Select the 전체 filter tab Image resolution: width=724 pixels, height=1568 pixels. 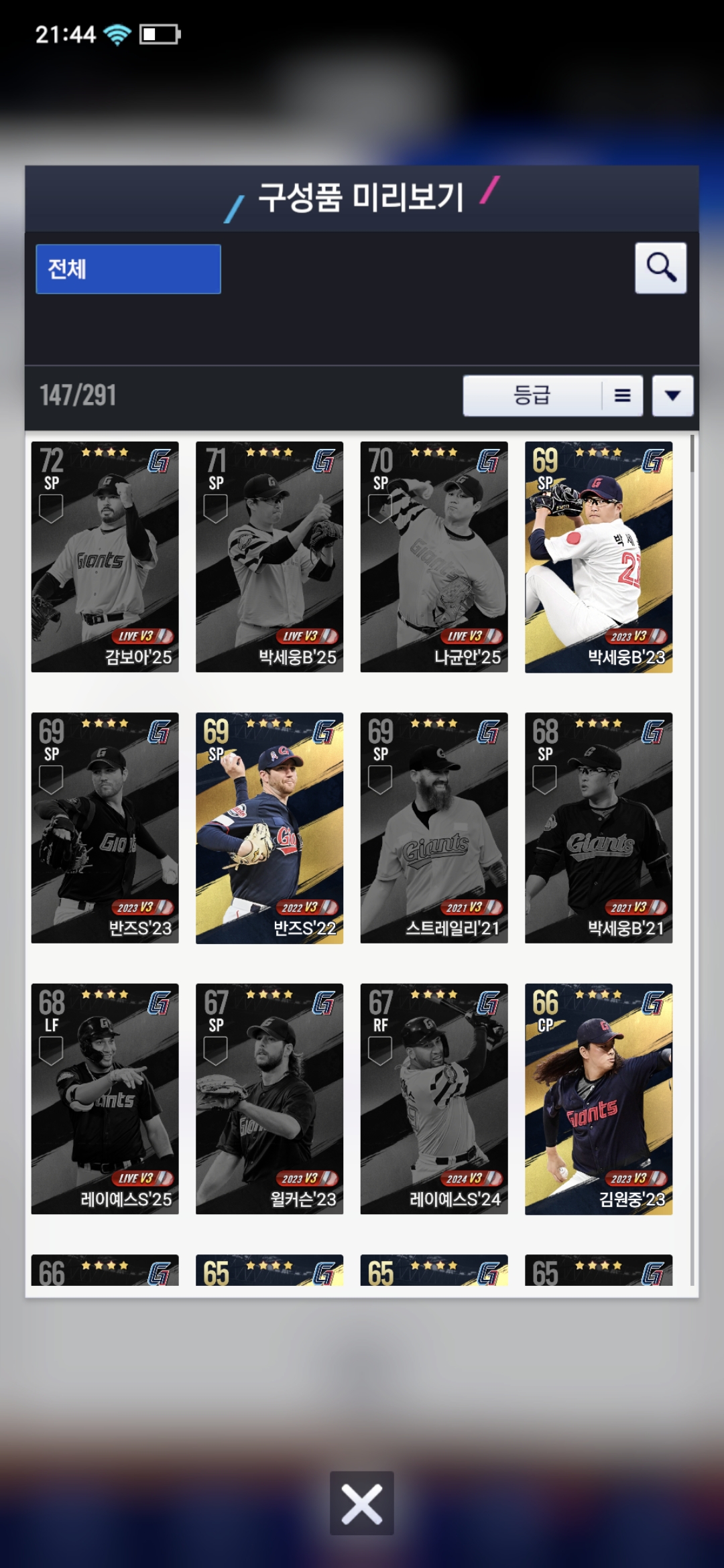(128, 269)
